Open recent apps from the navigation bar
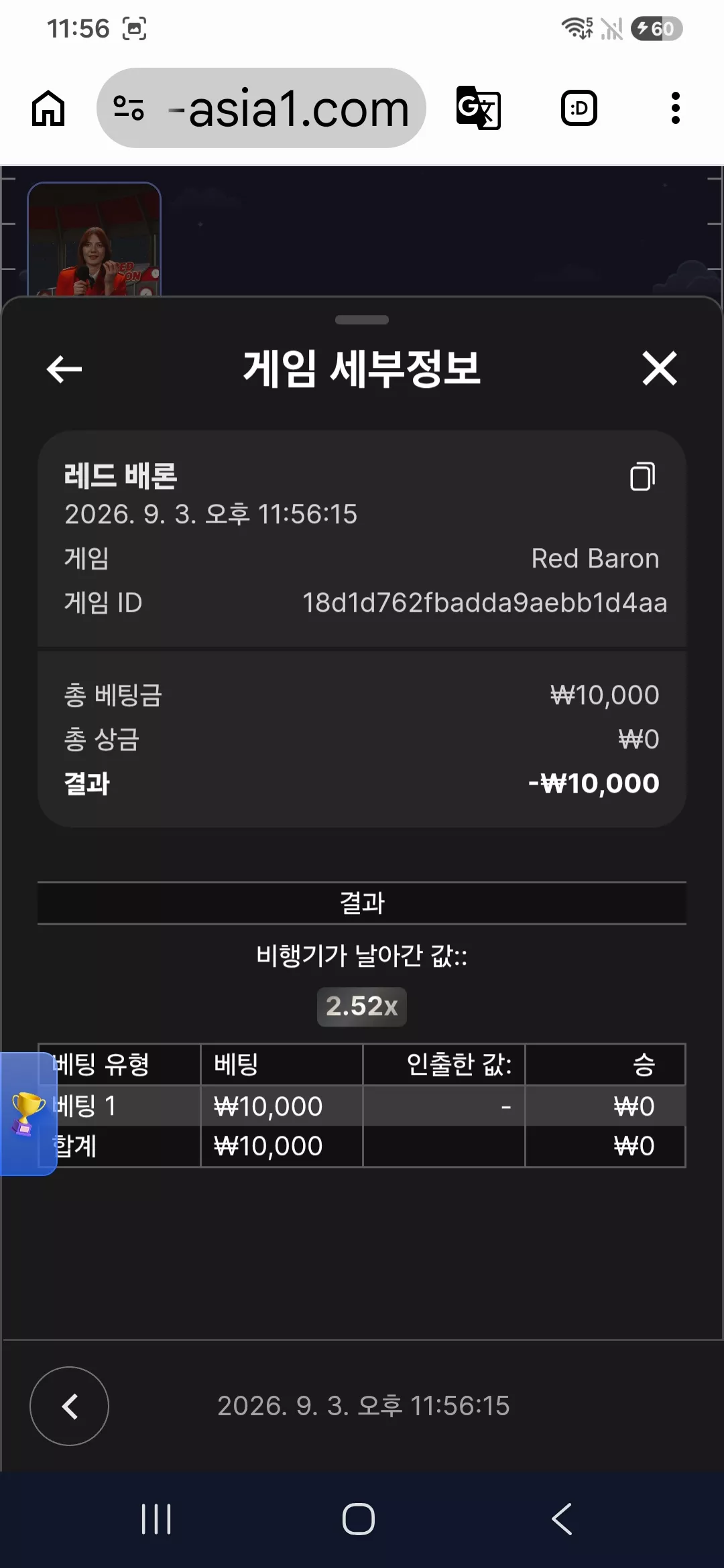Screen dimensions: 724x1568 pyautogui.click(x=156, y=1519)
